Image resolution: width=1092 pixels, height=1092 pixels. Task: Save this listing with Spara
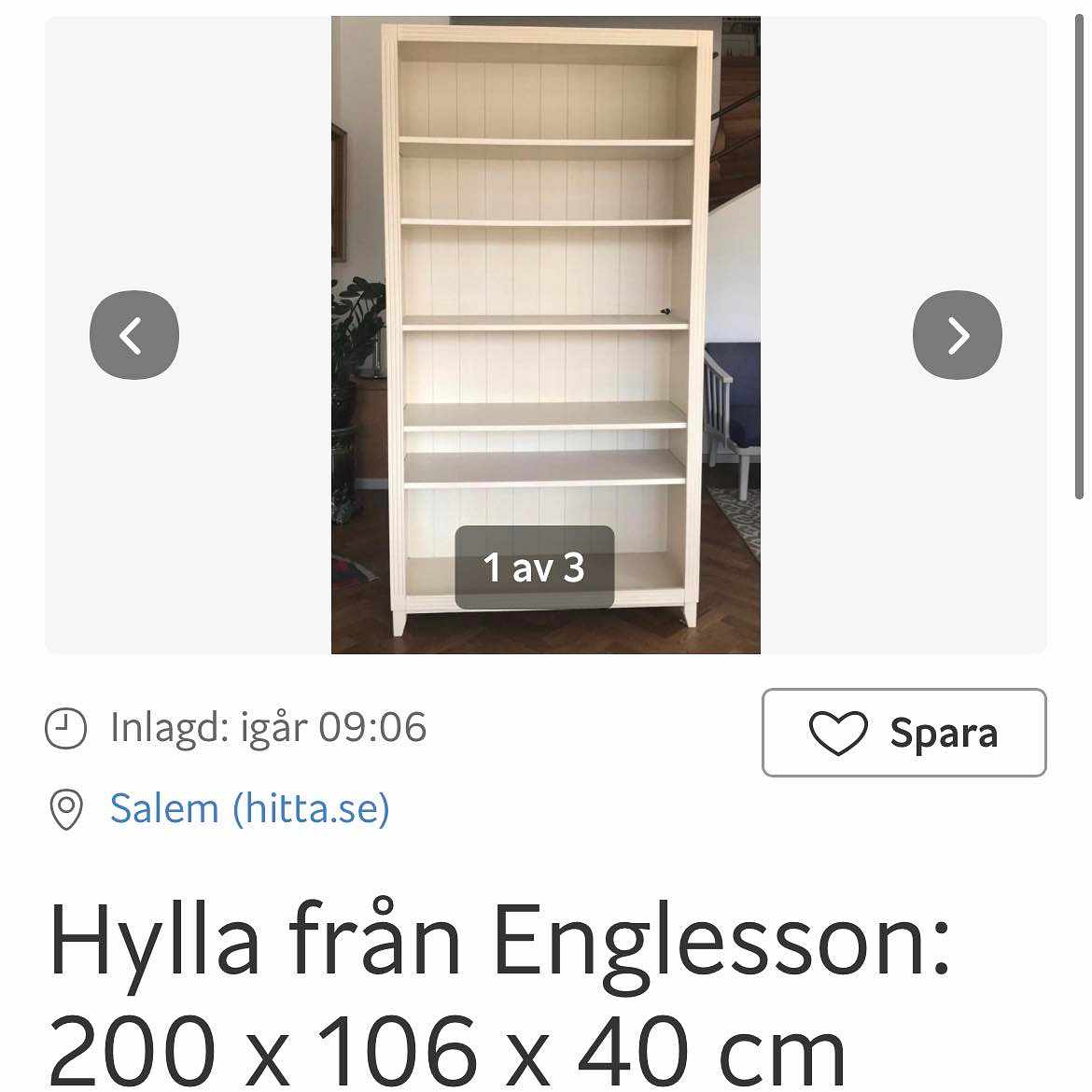[903, 733]
